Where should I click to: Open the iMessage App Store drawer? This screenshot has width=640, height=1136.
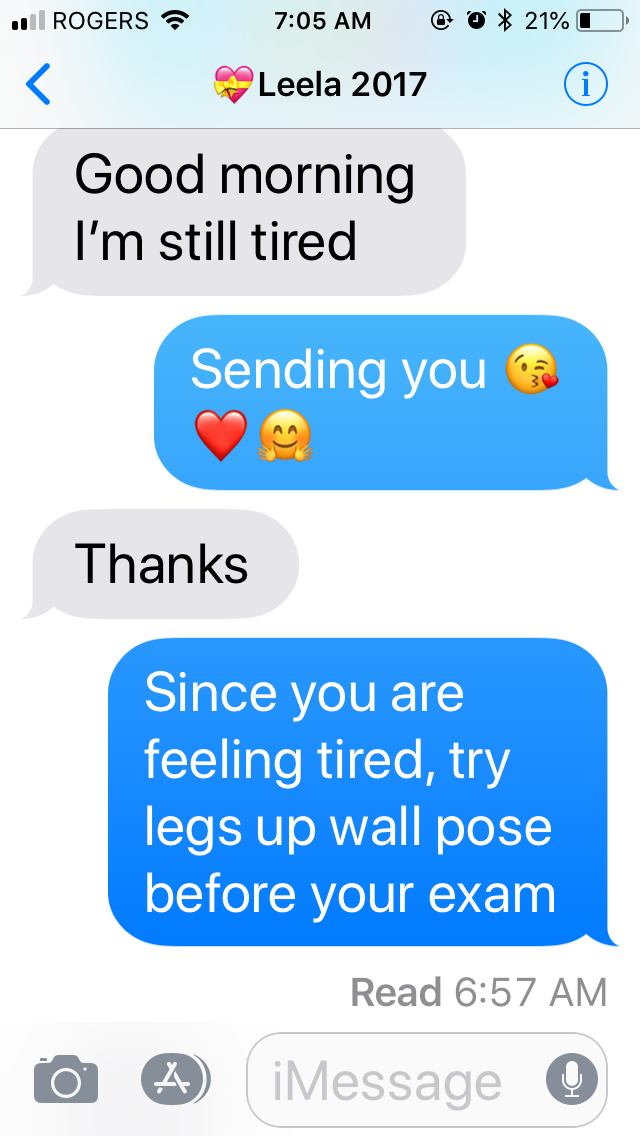175,1079
